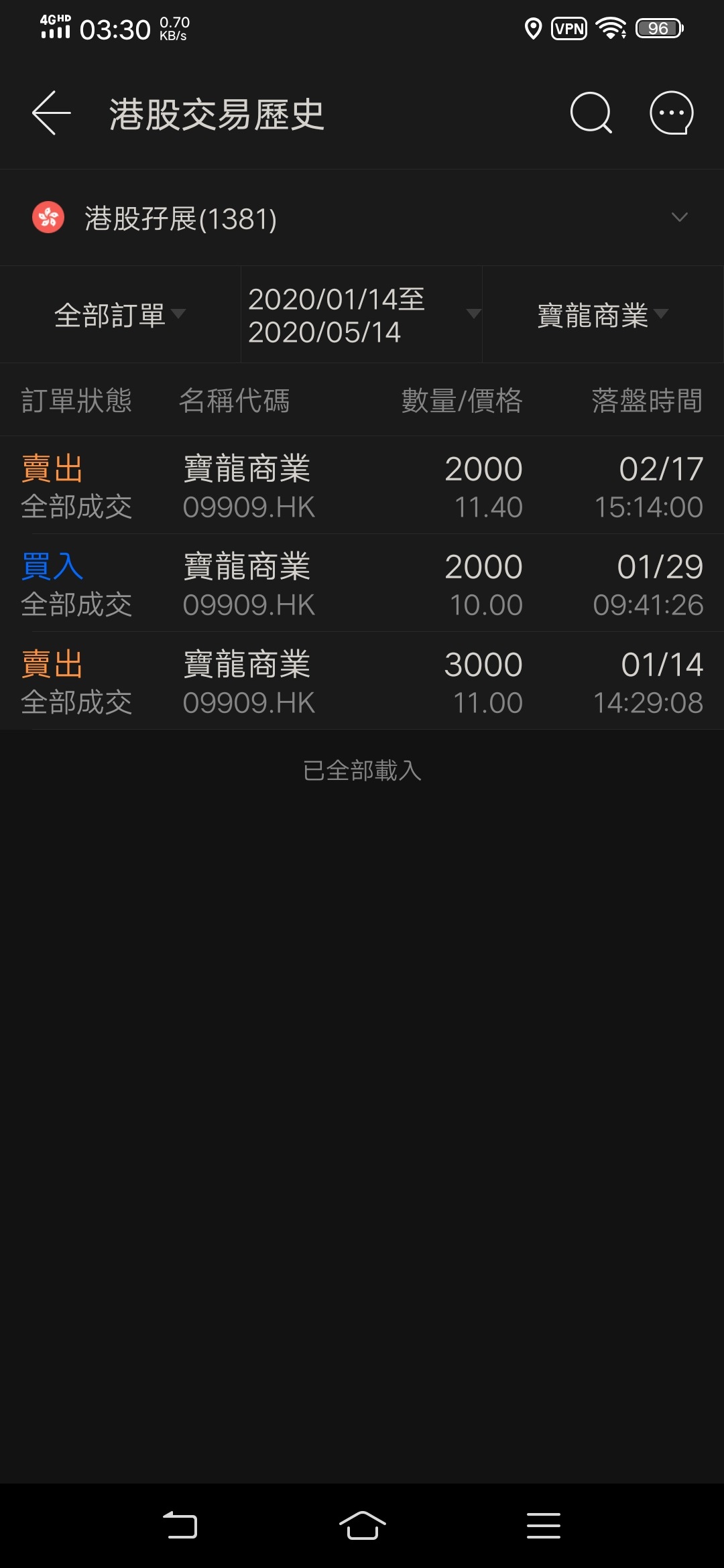724x1568 pixels.
Task: Open the 01/14 sell order of 3000 shares
Action: coord(362,681)
